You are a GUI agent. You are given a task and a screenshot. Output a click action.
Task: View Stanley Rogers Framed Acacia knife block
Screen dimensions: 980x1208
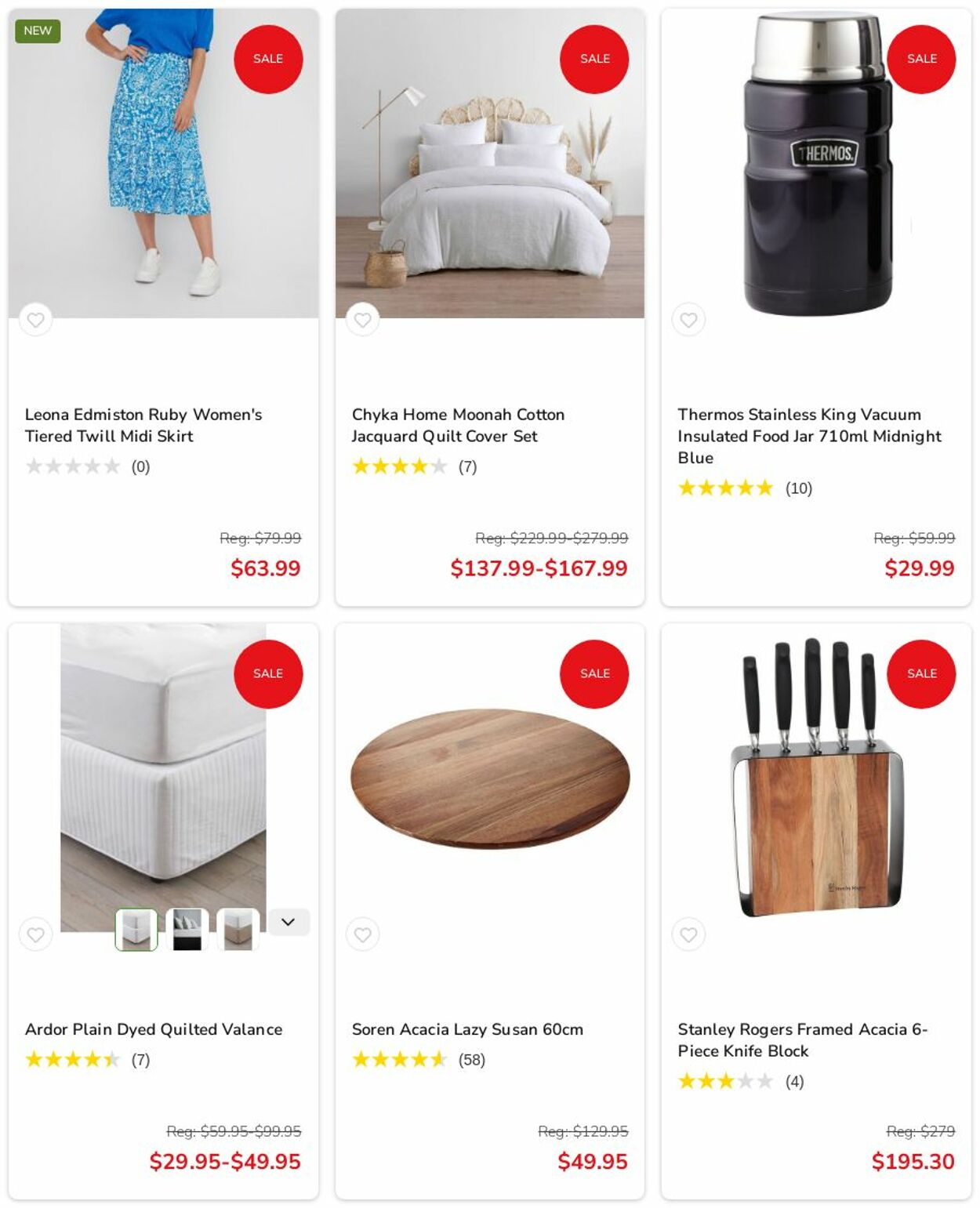tap(801, 1039)
